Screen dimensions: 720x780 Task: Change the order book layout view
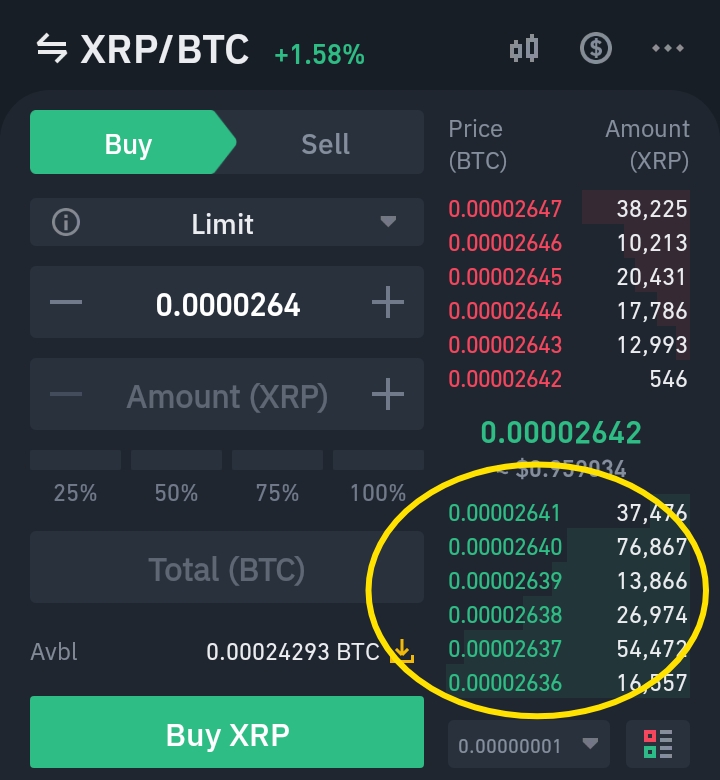click(658, 745)
